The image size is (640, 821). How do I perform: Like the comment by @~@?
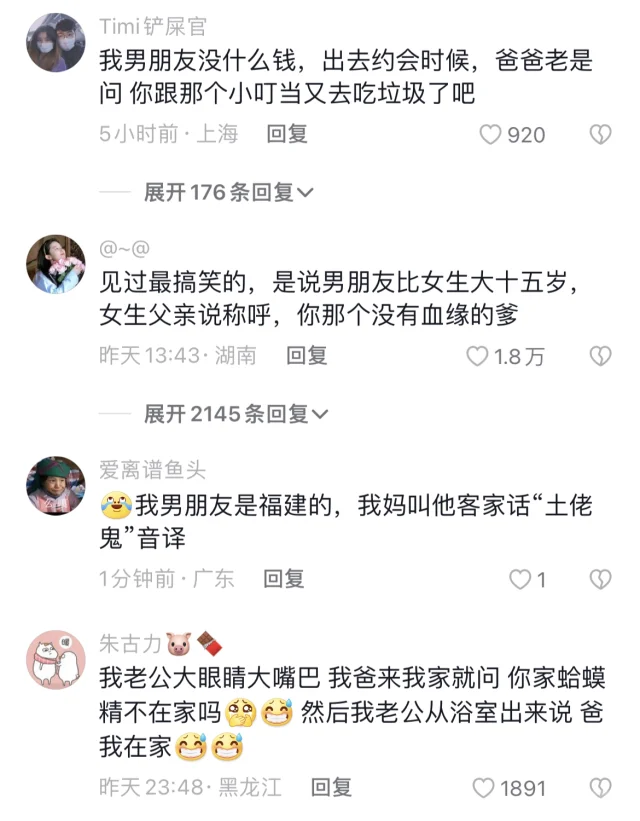click(478, 356)
